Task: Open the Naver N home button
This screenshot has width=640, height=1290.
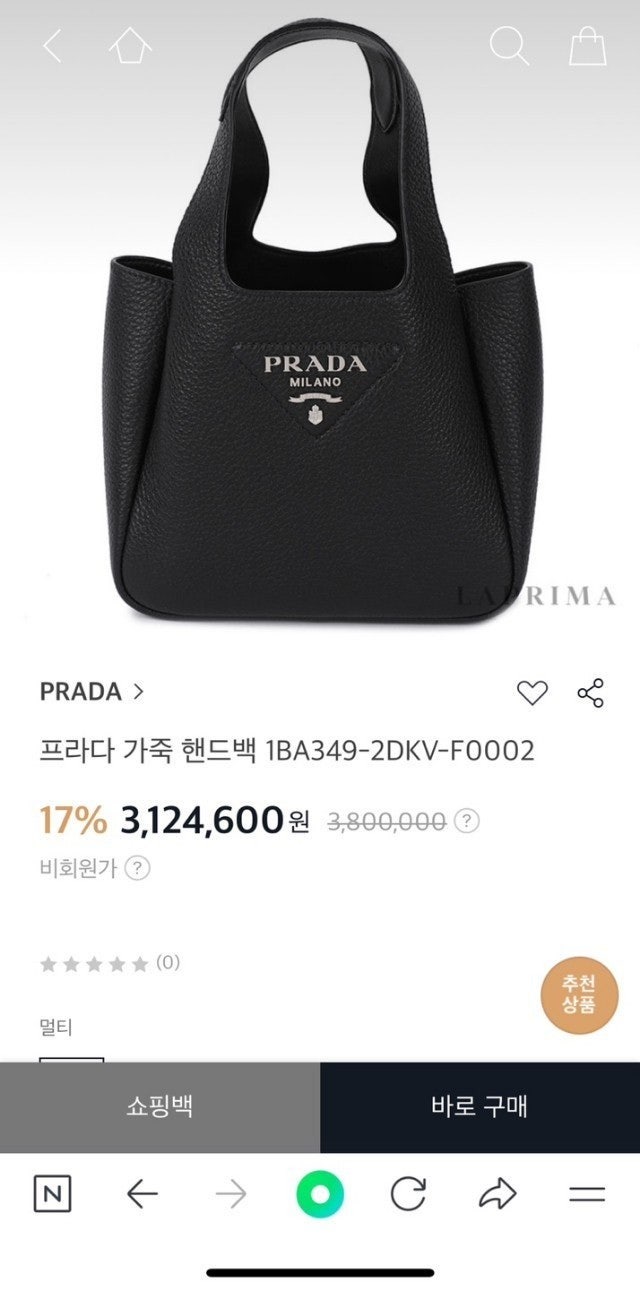Action: (52, 1193)
